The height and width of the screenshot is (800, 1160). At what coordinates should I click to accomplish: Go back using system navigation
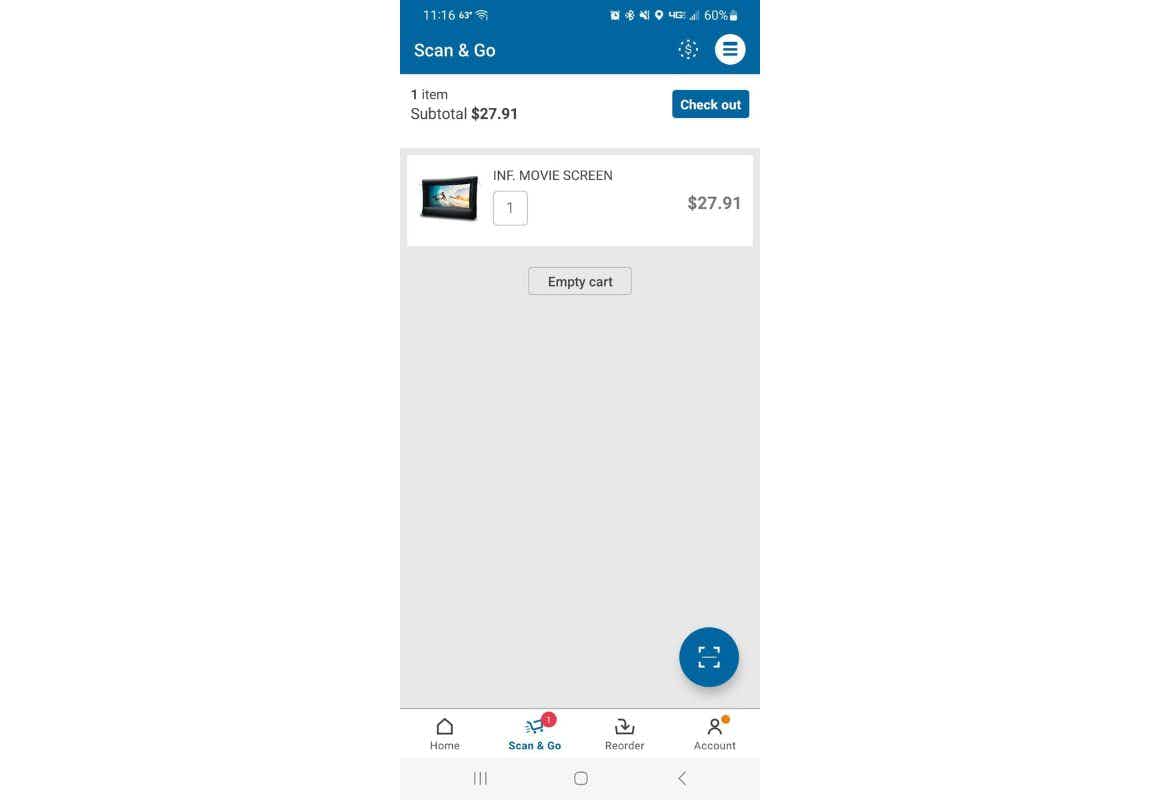682,778
